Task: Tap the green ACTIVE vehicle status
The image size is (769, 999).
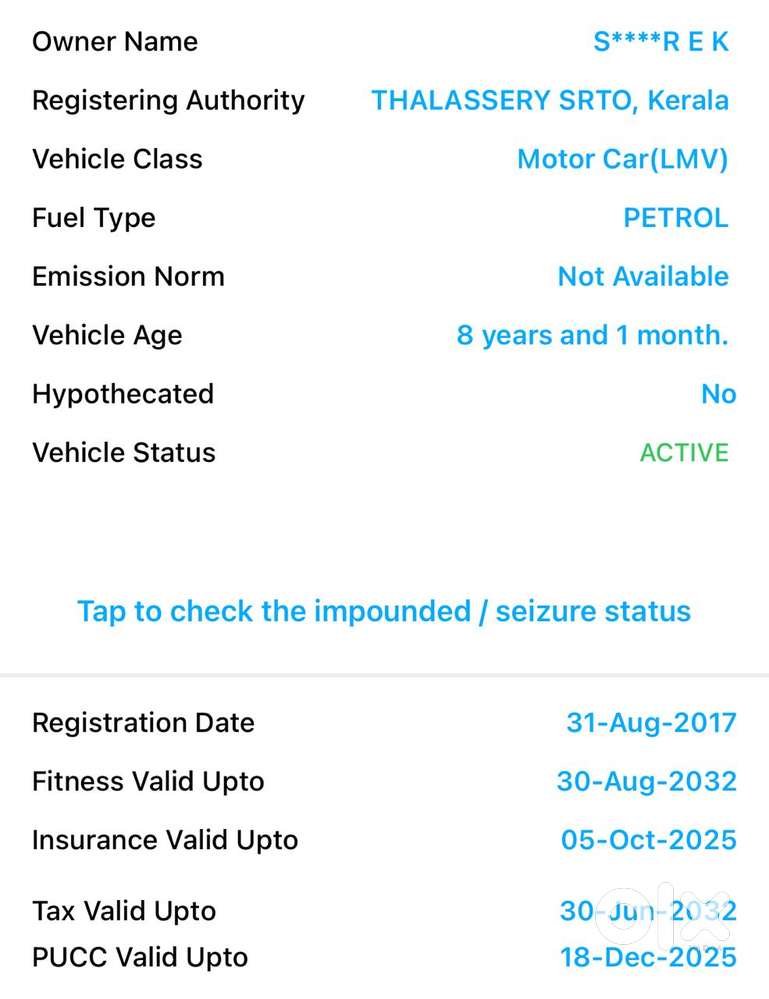Action: click(685, 452)
